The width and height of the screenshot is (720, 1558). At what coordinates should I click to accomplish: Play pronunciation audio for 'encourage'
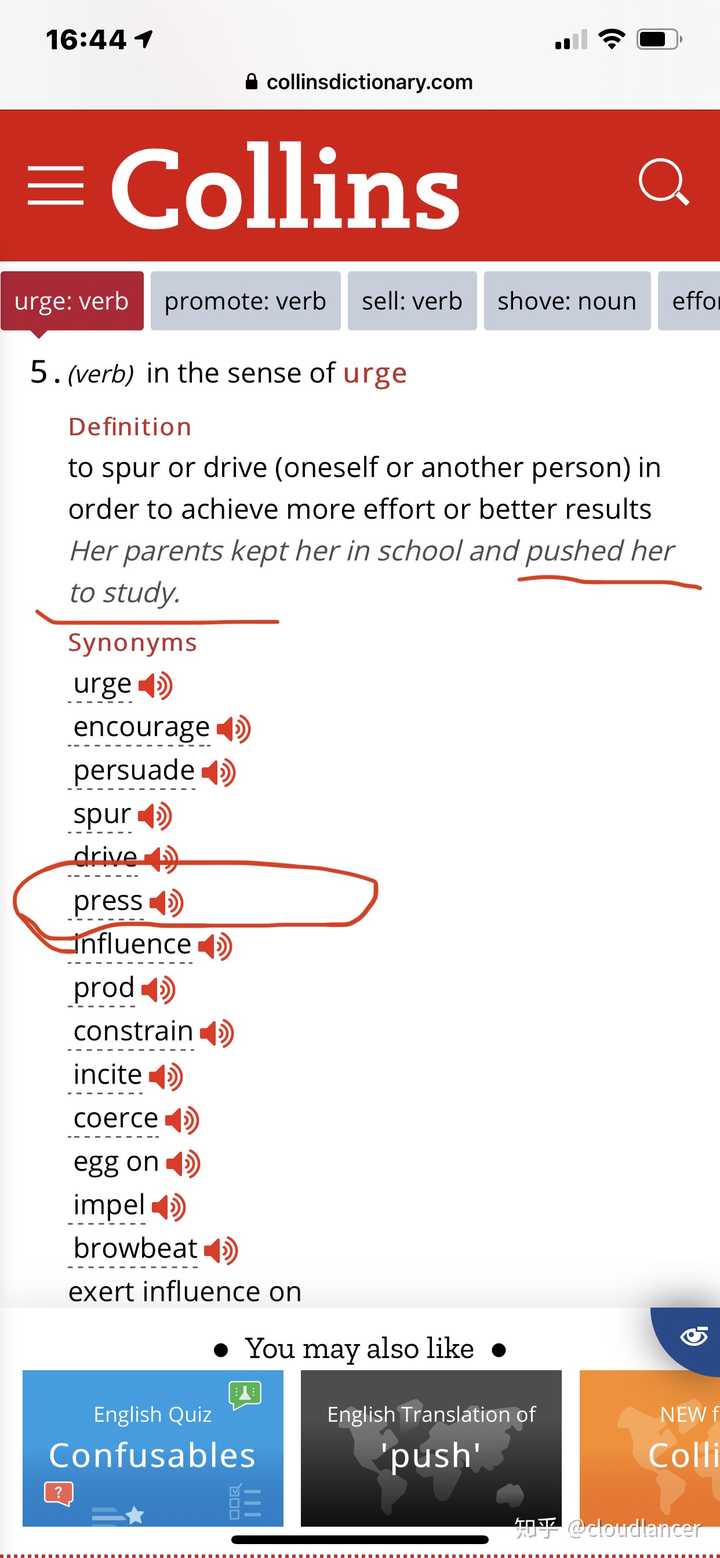[233, 729]
